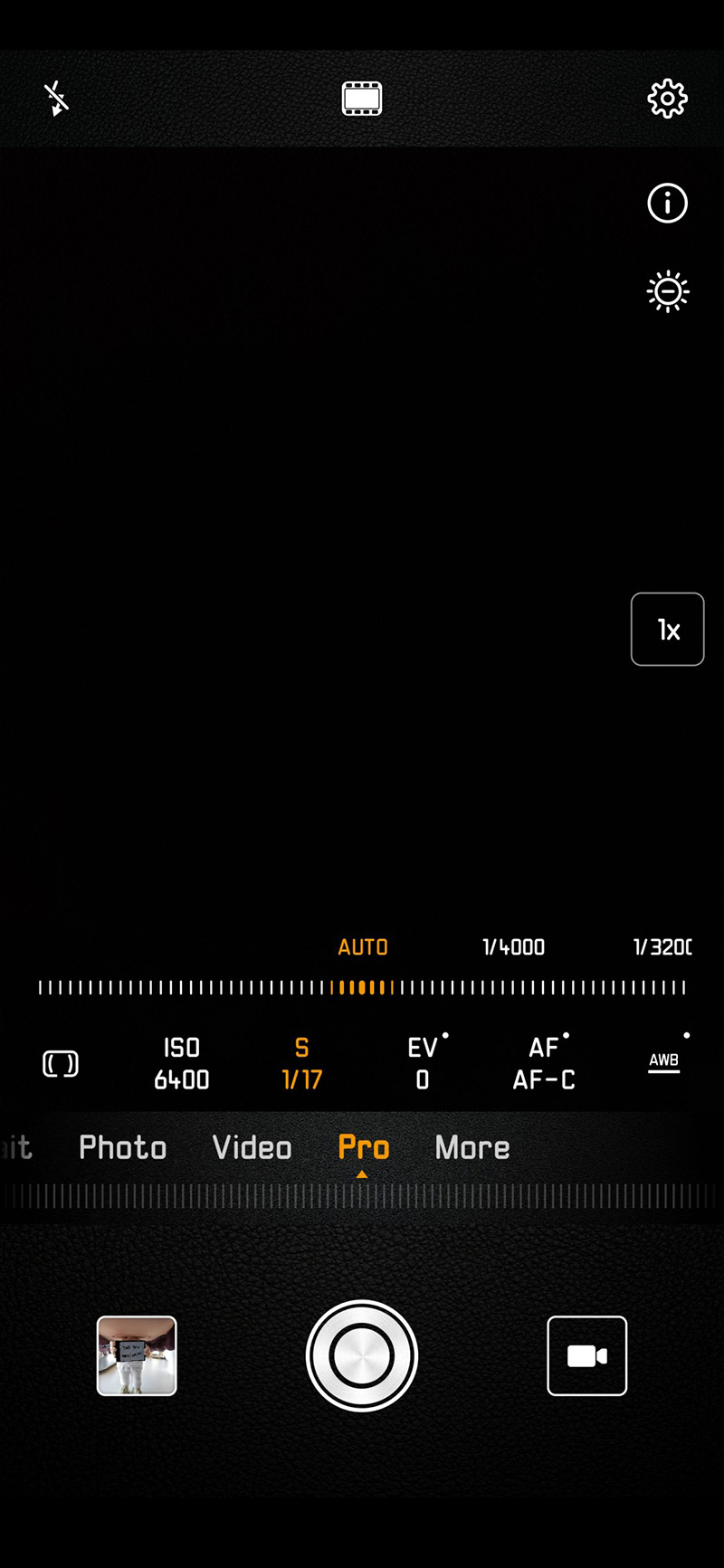The image size is (724, 1568).
Task: Open the More modes tab
Action: (472, 1148)
